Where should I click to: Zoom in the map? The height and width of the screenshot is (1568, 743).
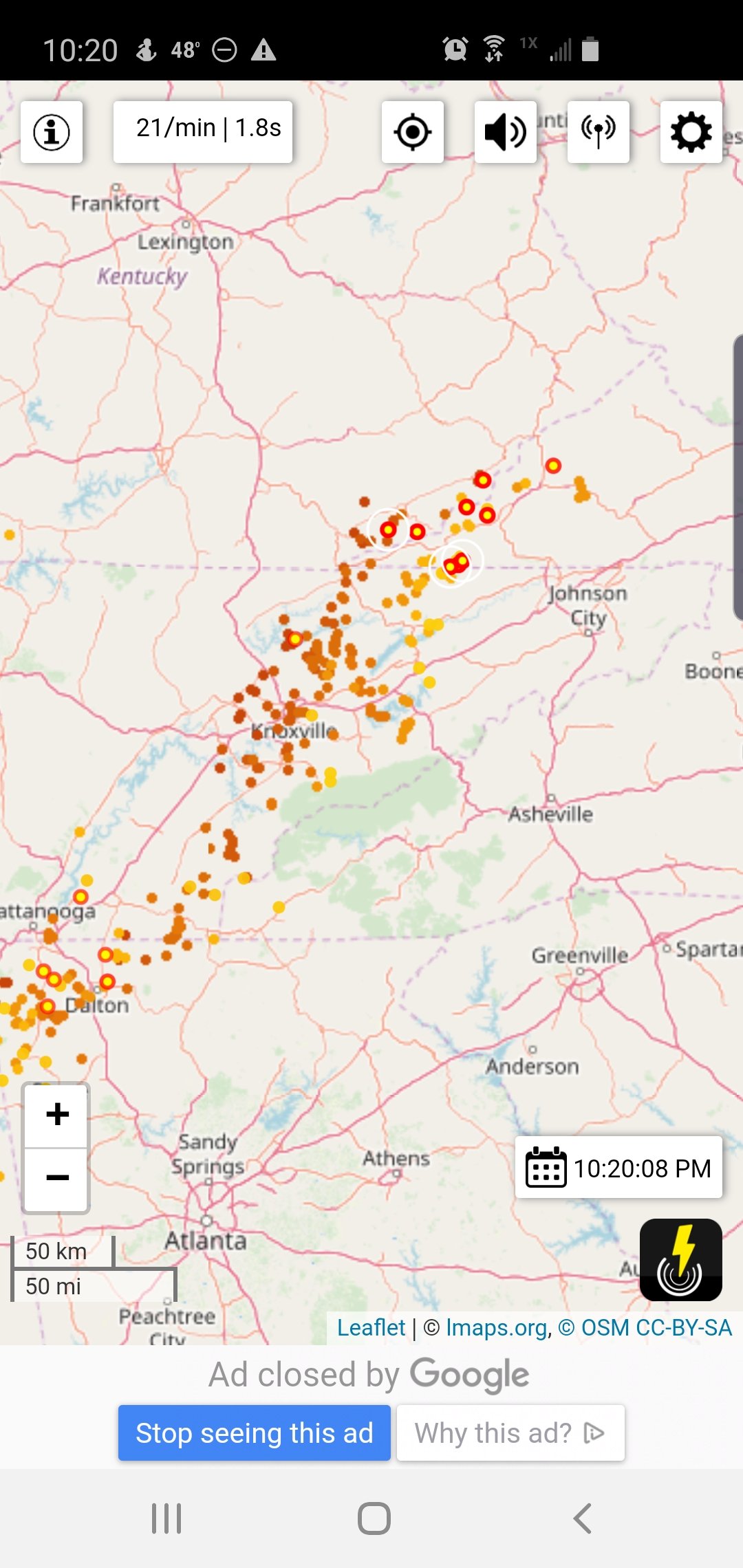[x=57, y=1115]
